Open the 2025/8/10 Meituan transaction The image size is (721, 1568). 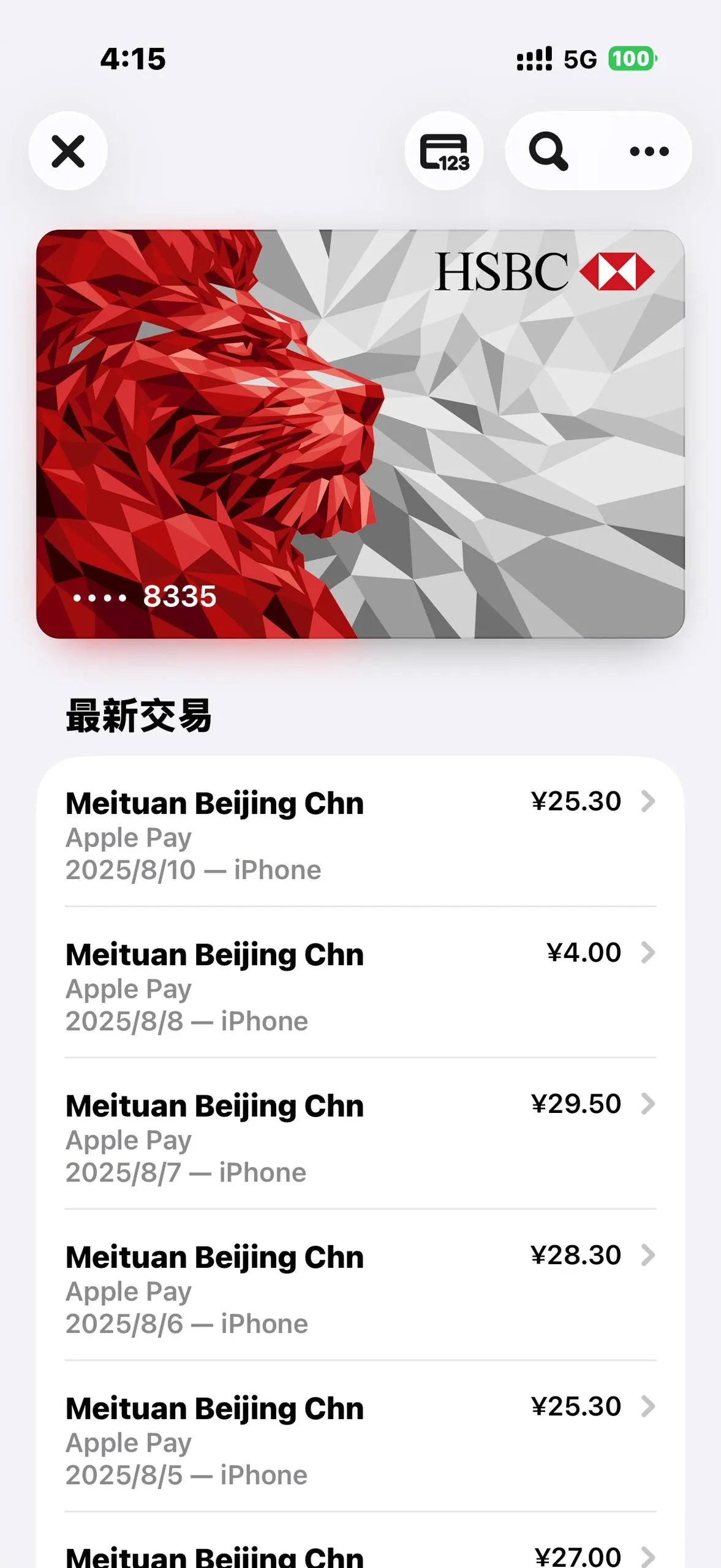click(x=360, y=834)
